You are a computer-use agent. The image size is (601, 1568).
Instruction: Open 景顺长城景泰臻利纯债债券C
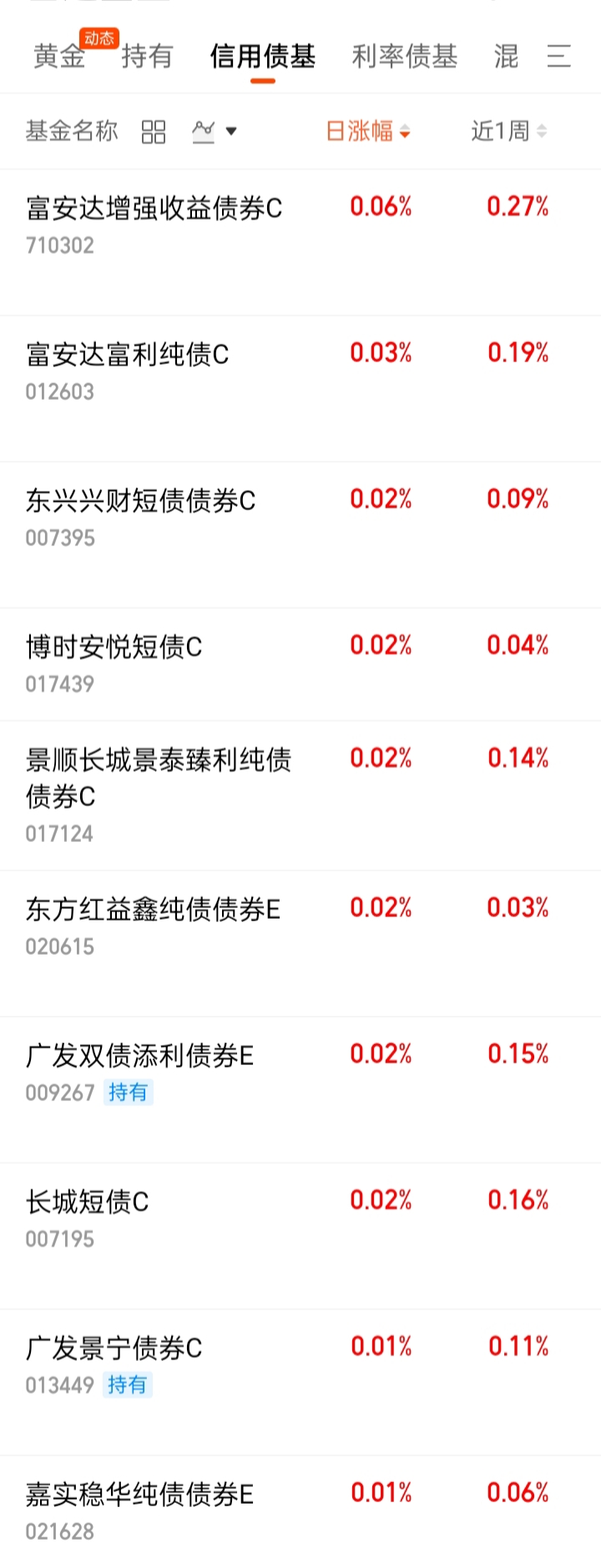tap(159, 778)
